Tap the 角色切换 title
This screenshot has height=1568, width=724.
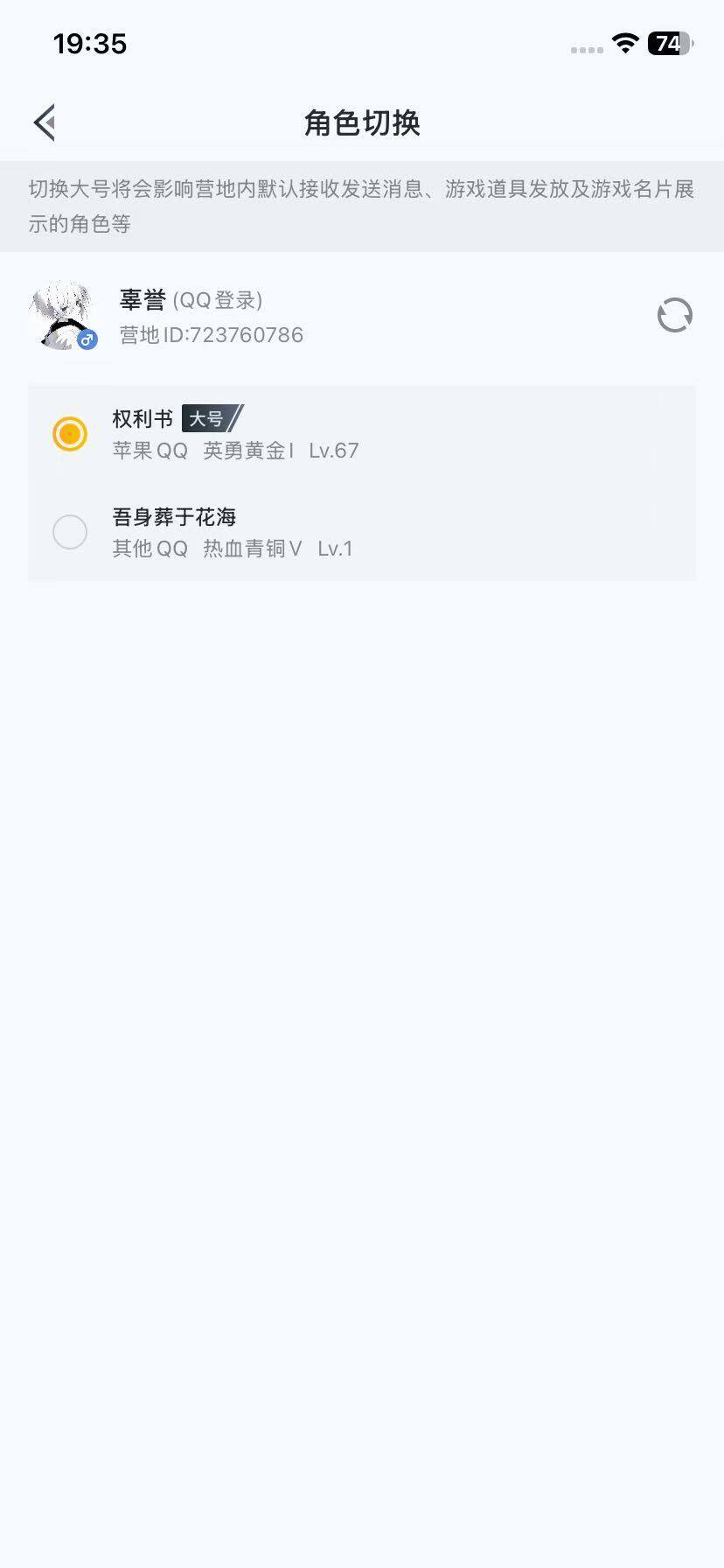point(362,122)
